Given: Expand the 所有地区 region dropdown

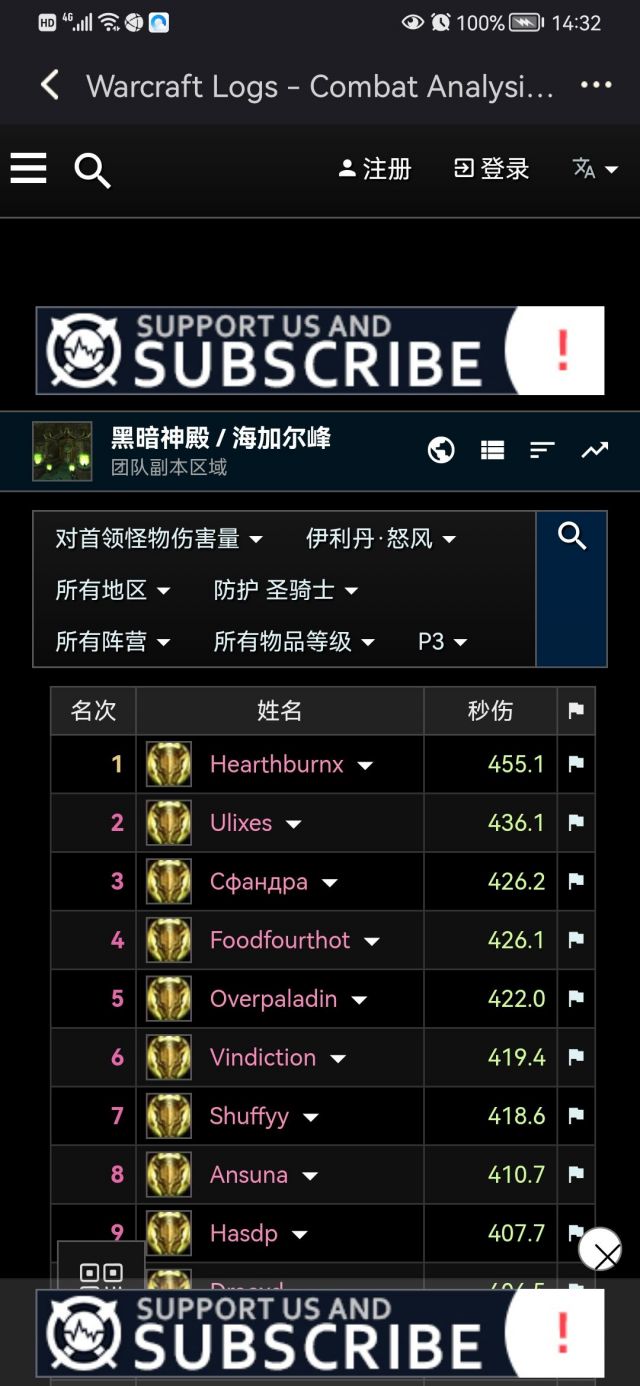Looking at the screenshot, I should click(112, 590).
